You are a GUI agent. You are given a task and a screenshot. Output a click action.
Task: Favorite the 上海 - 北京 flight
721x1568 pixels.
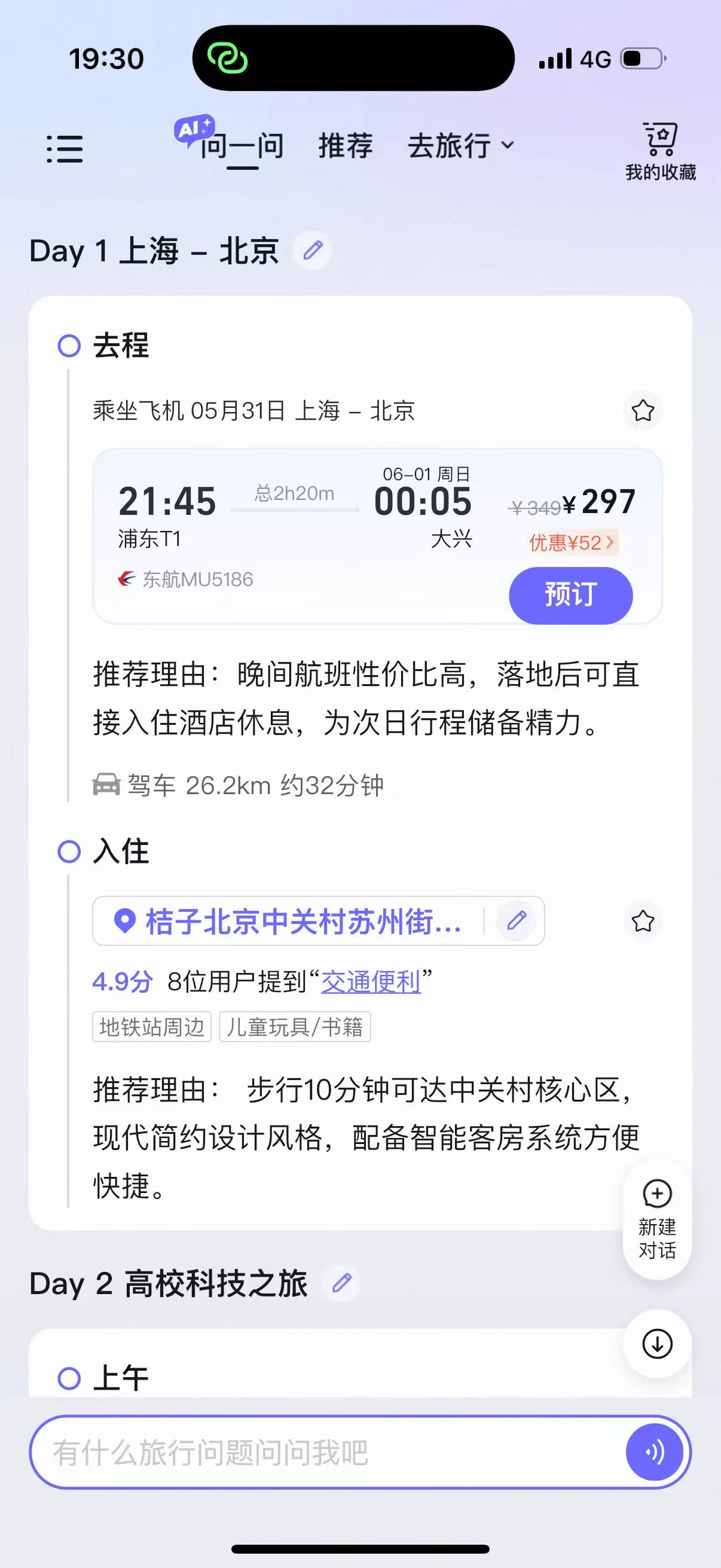point(643,410)
